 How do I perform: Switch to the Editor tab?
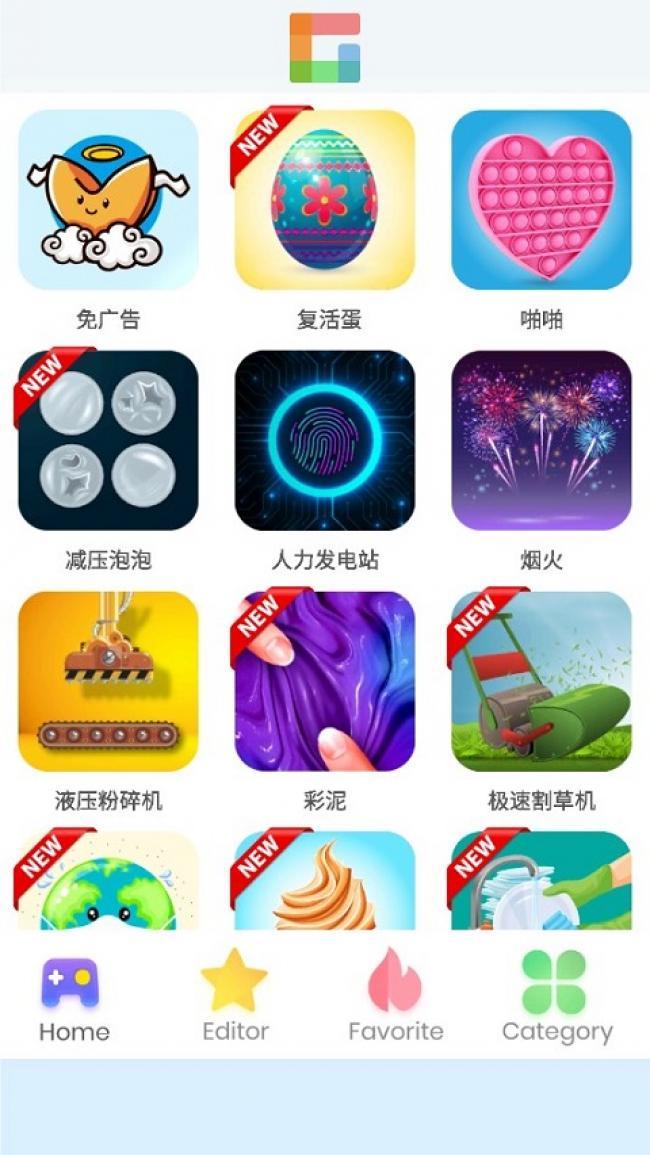click(x=235, y=997)
